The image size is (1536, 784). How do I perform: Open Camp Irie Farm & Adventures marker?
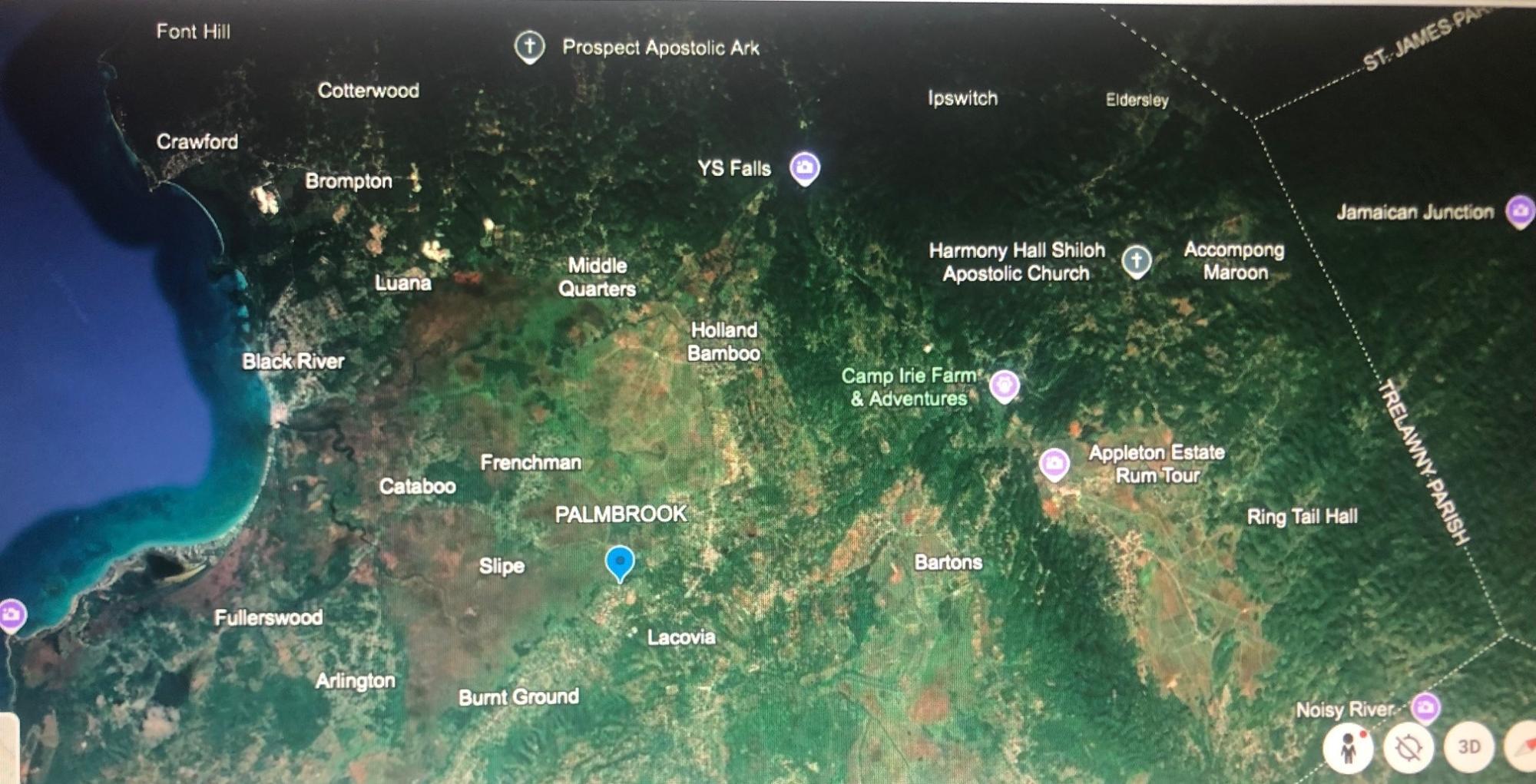click(1004, 385)
